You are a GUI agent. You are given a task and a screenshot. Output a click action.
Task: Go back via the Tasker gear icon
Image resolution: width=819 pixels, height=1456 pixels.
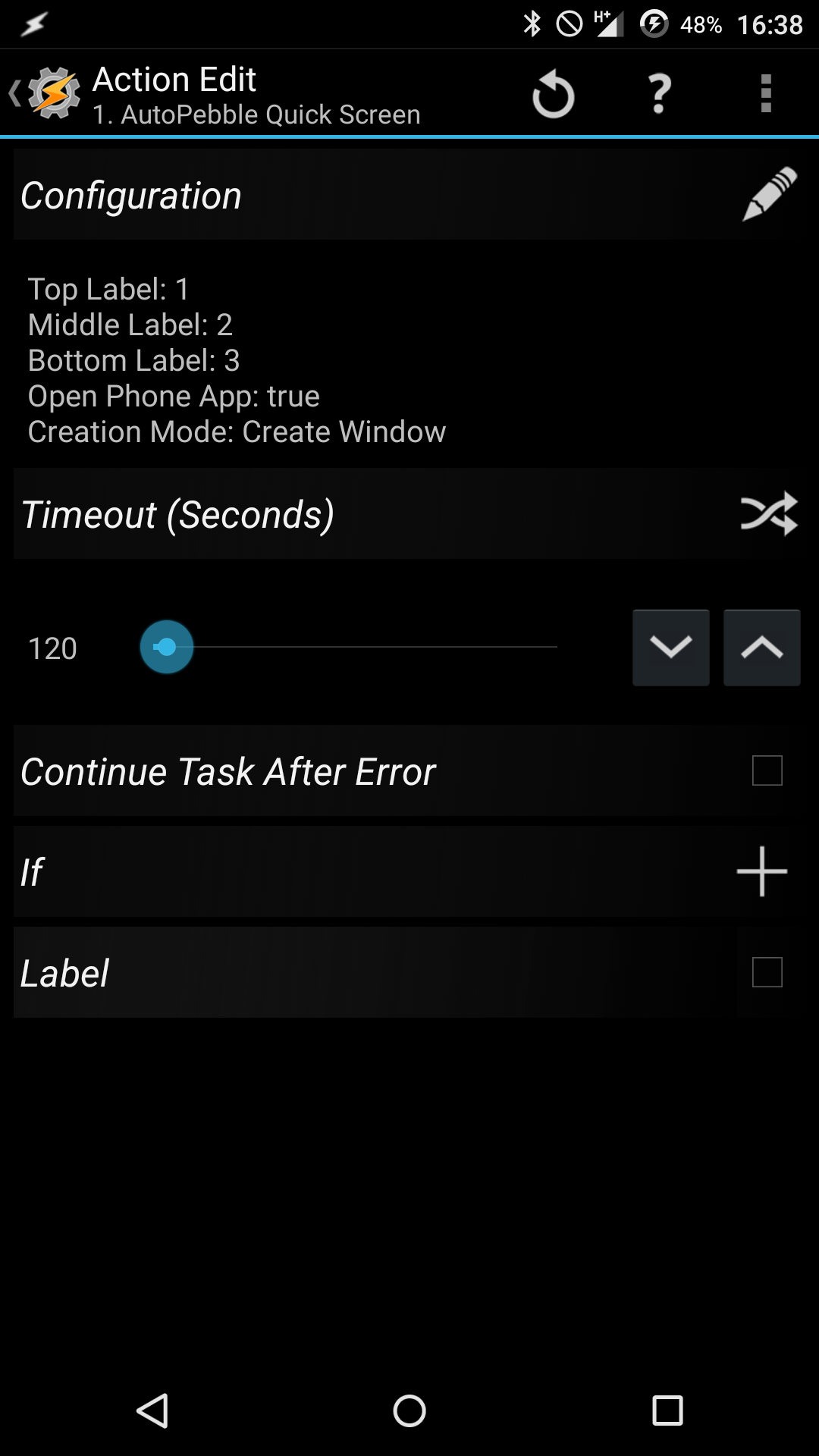[x=53, y=93]
